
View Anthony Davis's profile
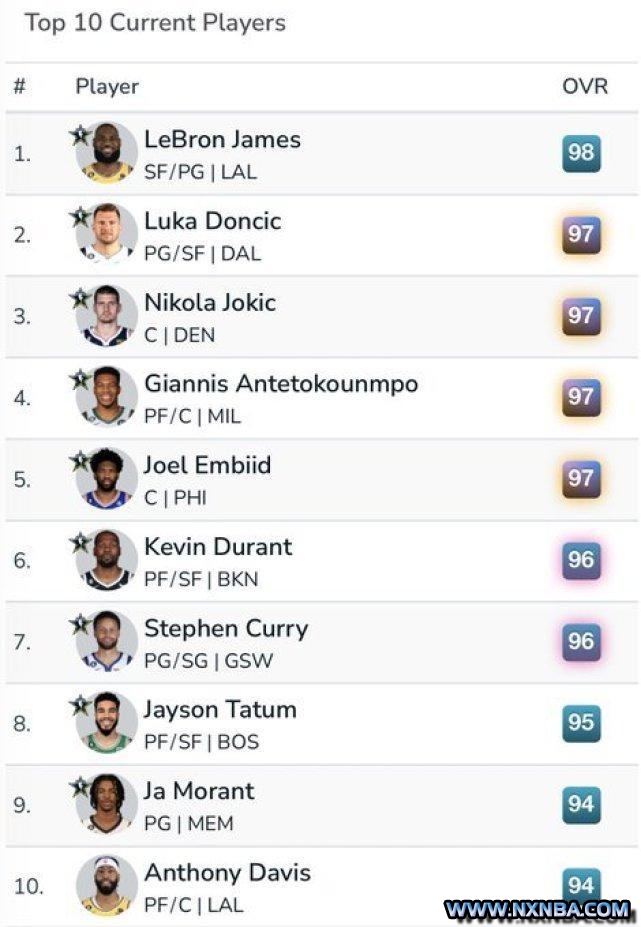(x=227, y=873)
